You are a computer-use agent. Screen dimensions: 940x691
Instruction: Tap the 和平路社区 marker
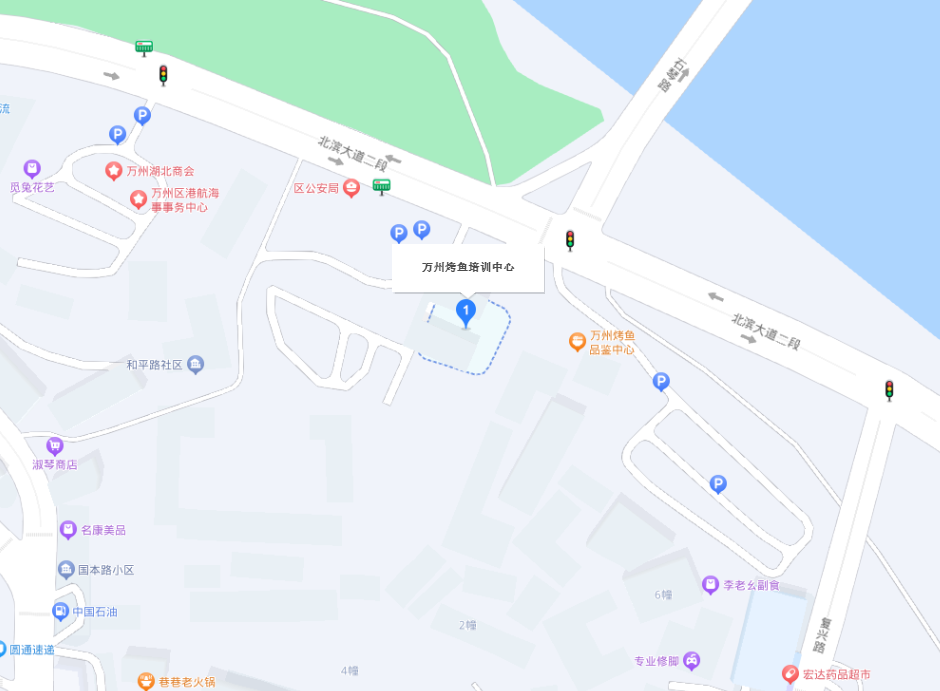(195, 364)
